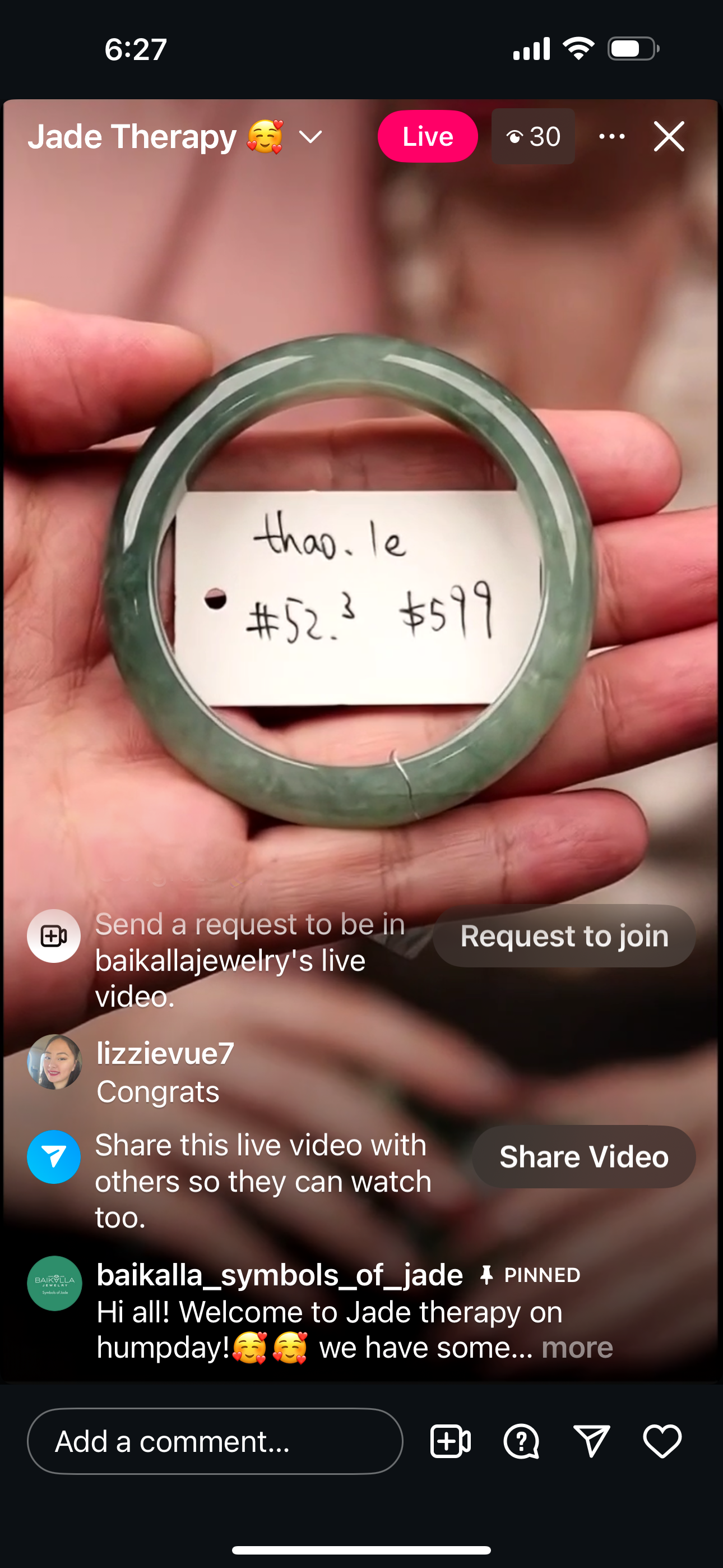723x1568 pixels.
Task: View the 30 viewers list
Action: click(533, 136)
